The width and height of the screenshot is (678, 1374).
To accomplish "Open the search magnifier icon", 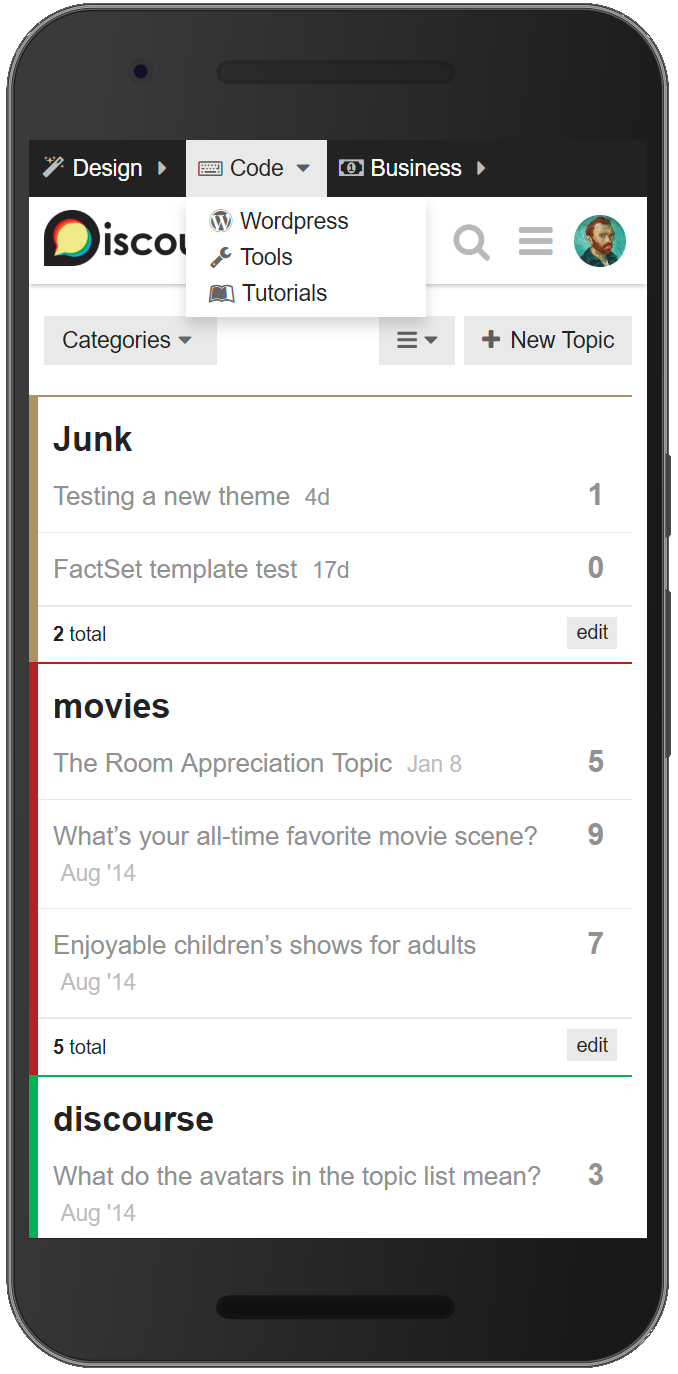I will click(472, 241).
